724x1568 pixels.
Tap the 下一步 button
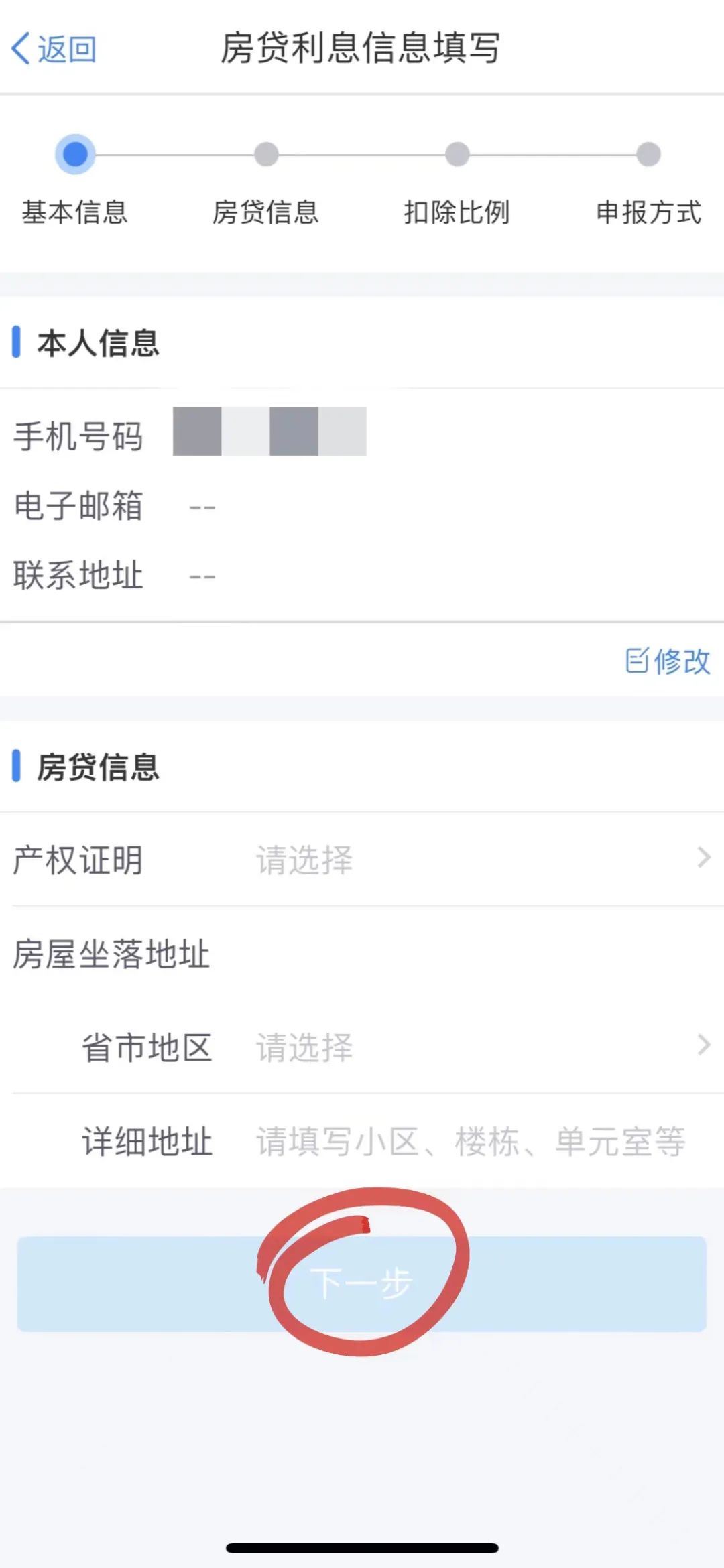[x=362, y=1284]
